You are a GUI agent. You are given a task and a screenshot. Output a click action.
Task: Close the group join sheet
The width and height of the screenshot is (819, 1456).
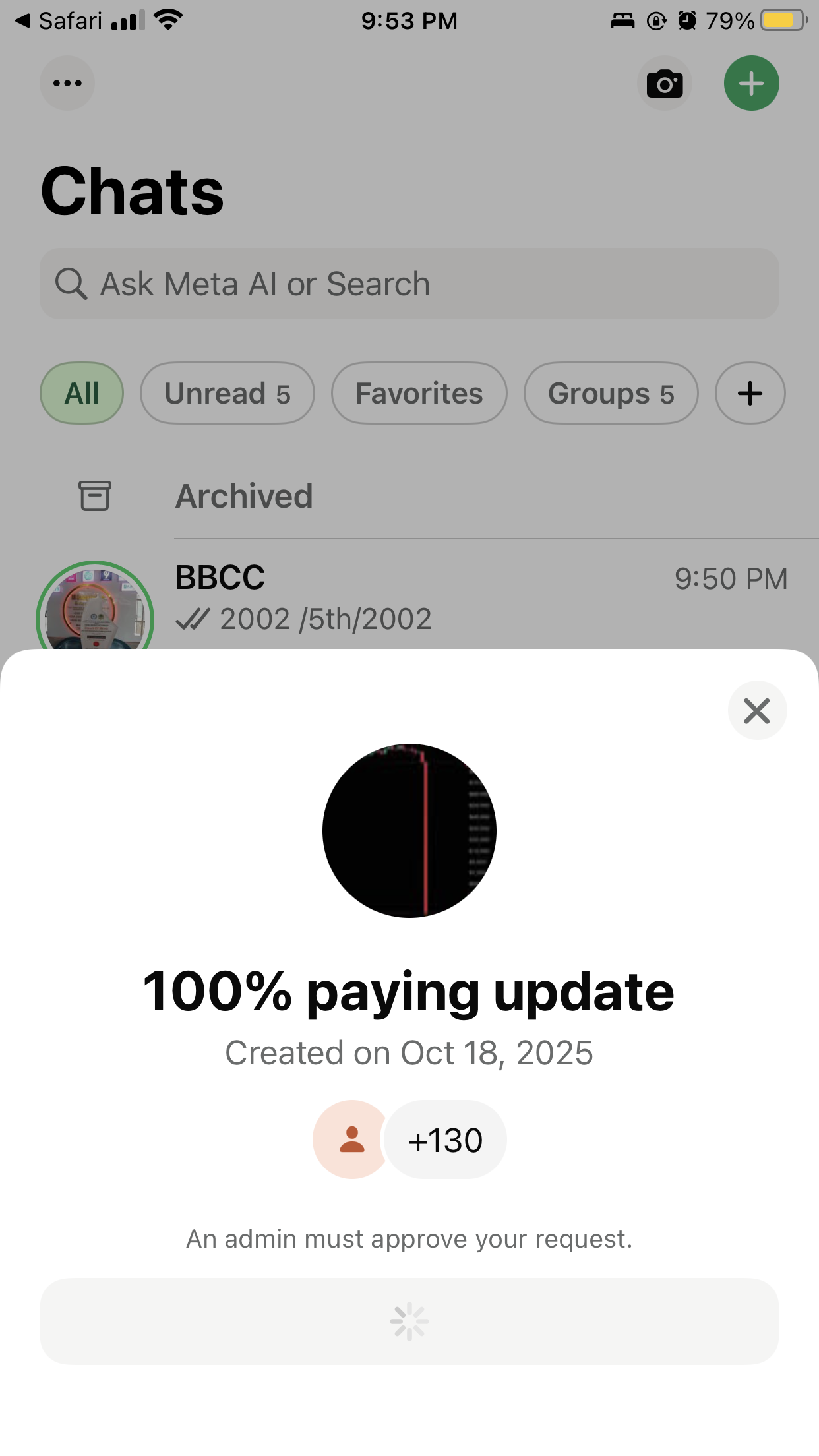click(756, 711)
